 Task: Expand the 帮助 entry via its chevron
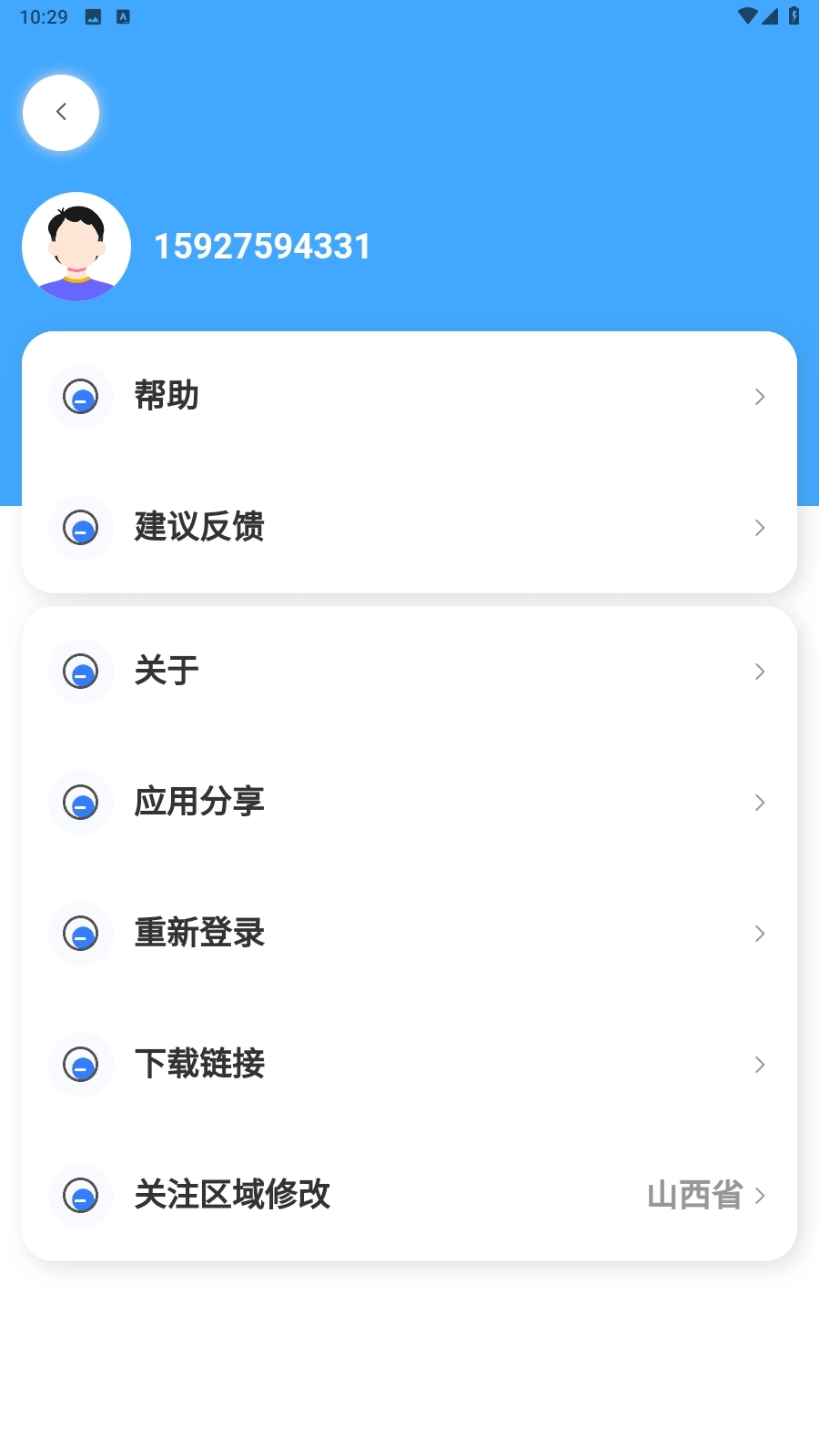760,397
